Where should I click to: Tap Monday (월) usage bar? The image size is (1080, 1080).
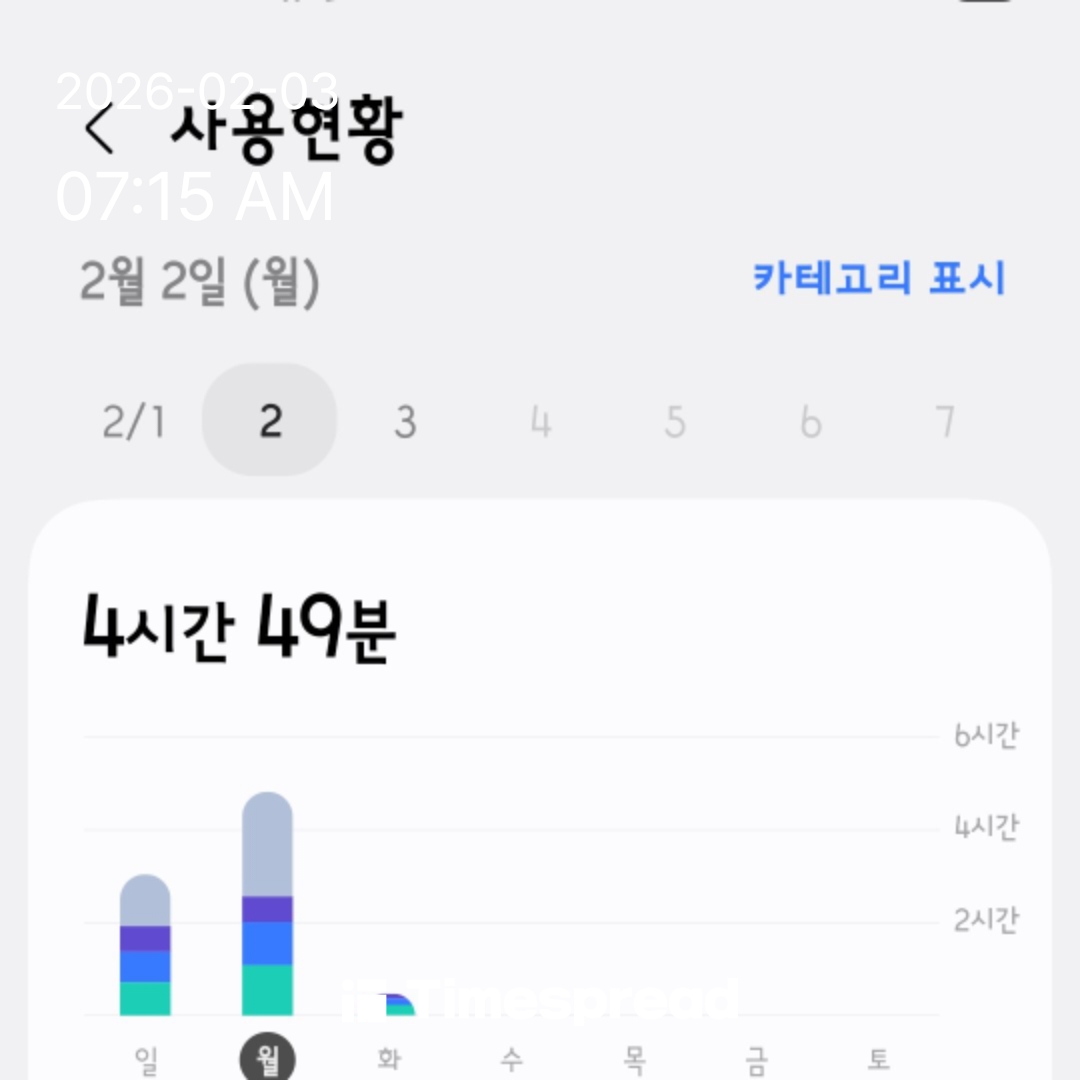click(267, 904)
